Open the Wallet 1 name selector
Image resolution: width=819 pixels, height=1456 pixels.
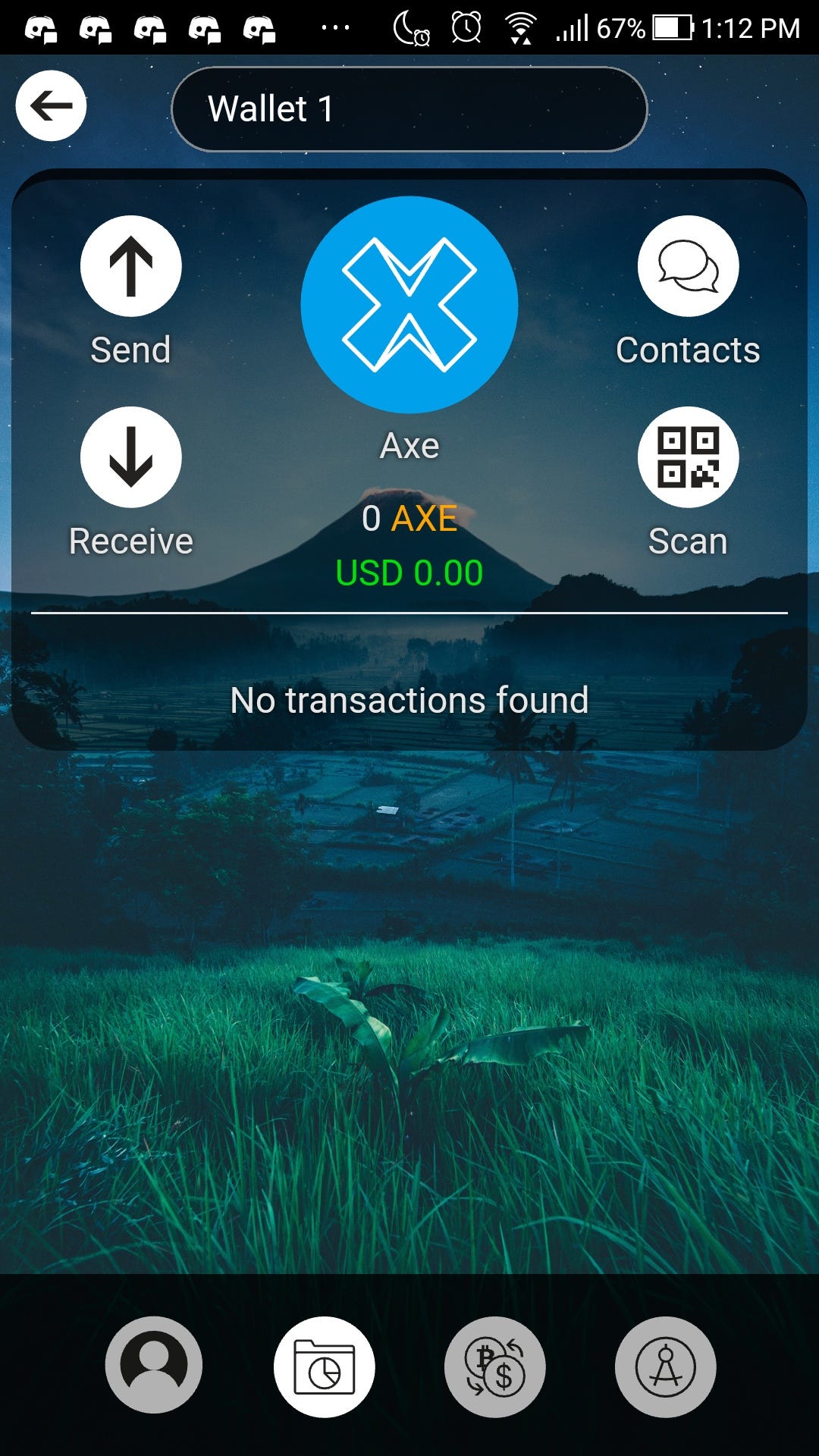pyautogui.click(x=409, y=109)
